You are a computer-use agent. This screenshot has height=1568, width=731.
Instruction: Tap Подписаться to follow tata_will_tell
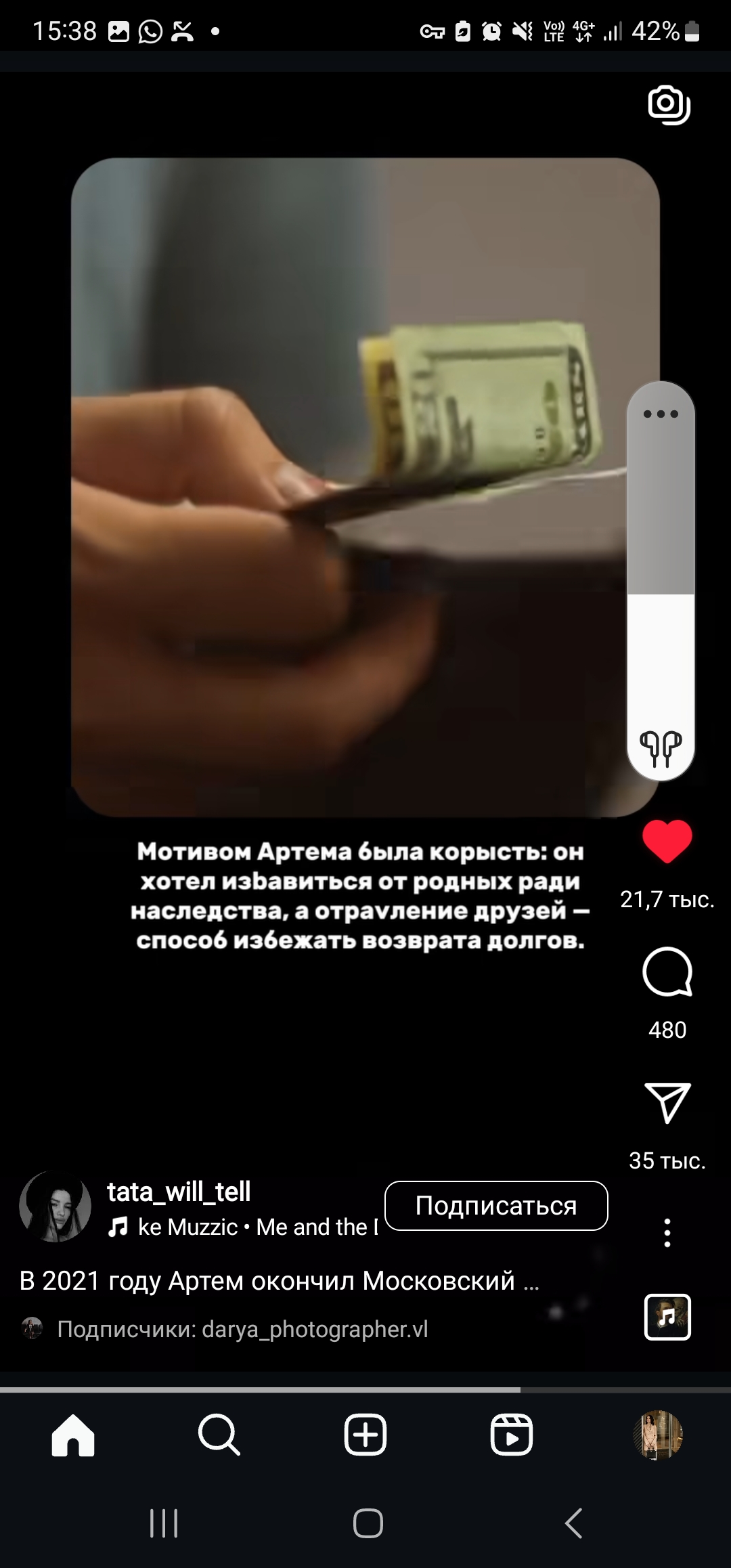click(x=496, y=1206)
